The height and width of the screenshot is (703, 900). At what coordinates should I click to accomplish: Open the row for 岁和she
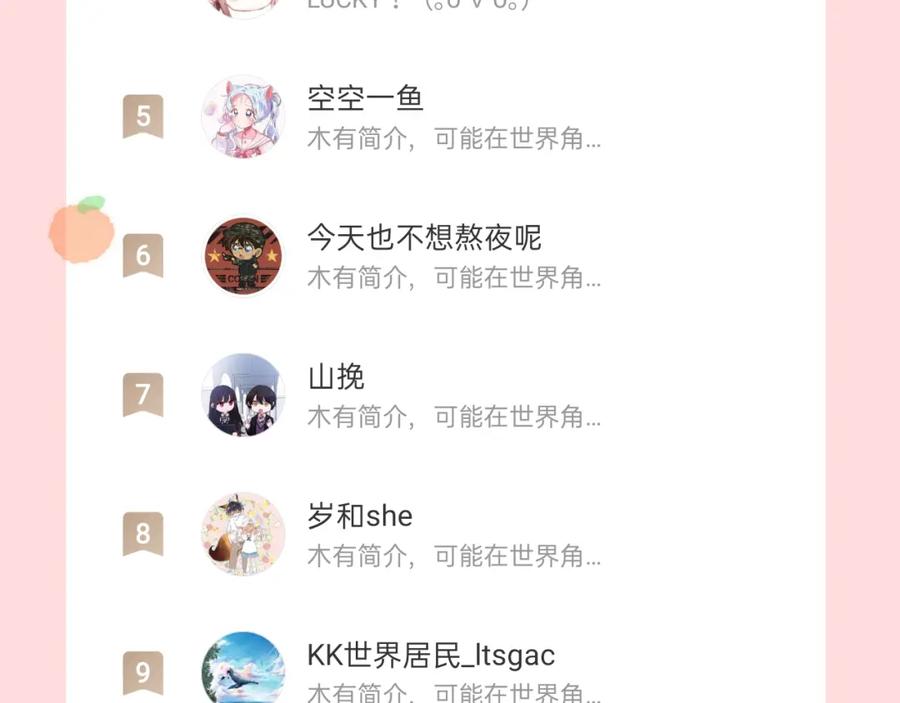[360, 516]
